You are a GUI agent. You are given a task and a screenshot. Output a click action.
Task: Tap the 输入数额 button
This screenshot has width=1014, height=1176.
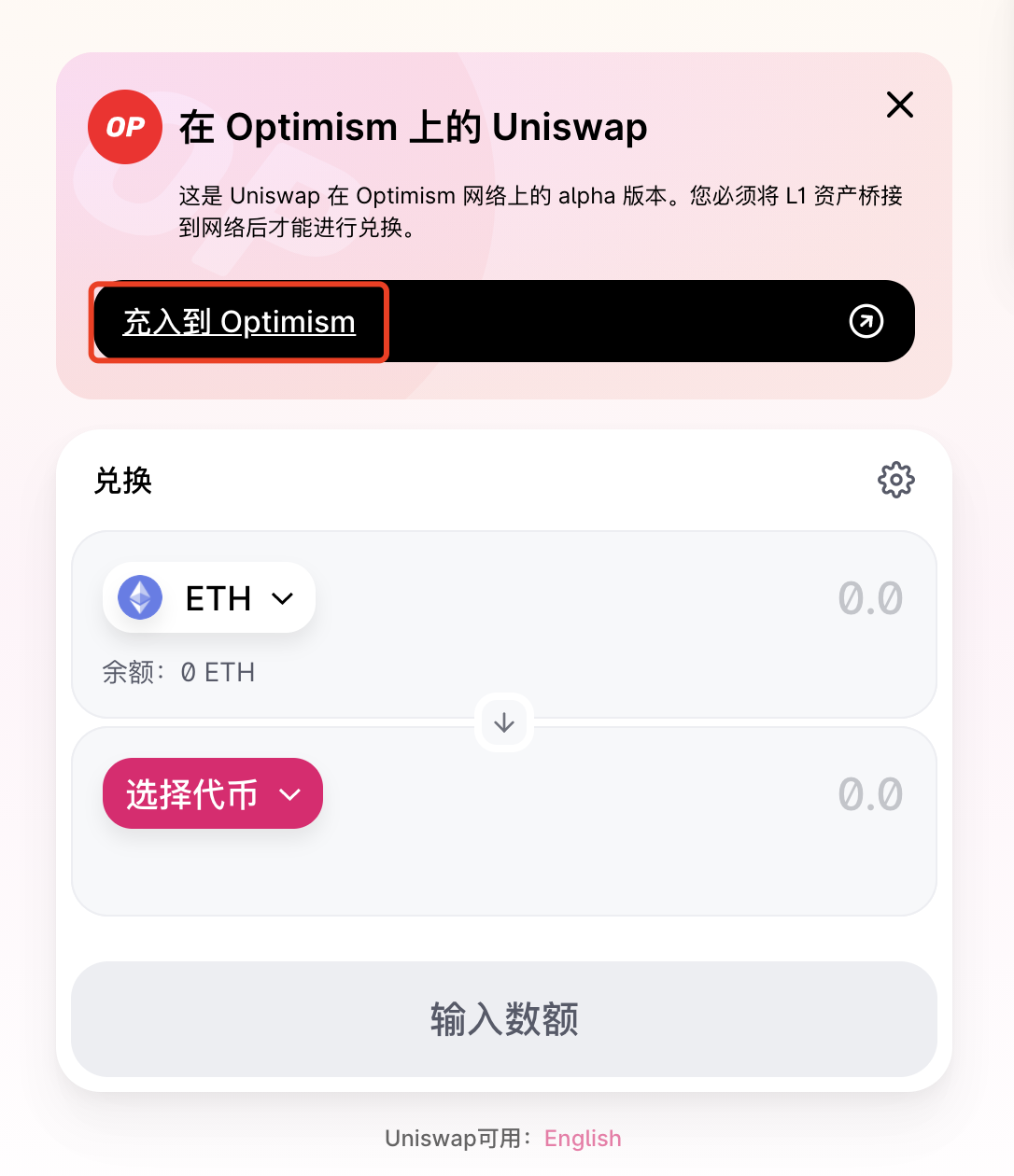coord(504,1019)
